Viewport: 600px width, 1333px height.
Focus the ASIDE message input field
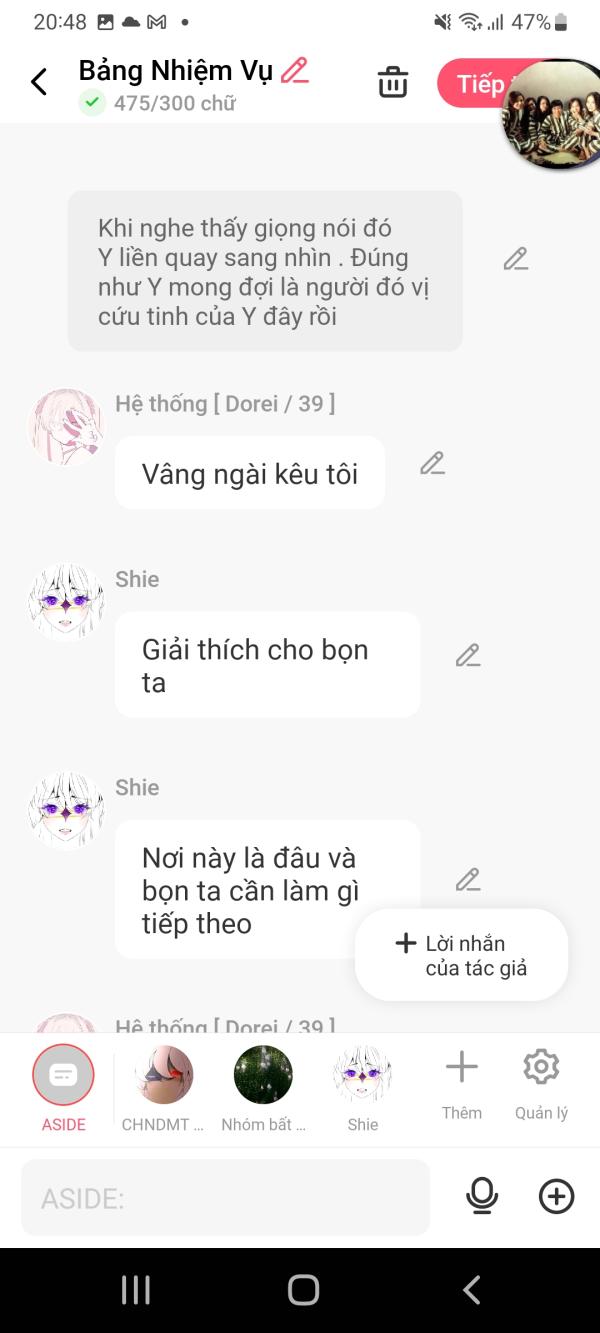click(225, 1197)
